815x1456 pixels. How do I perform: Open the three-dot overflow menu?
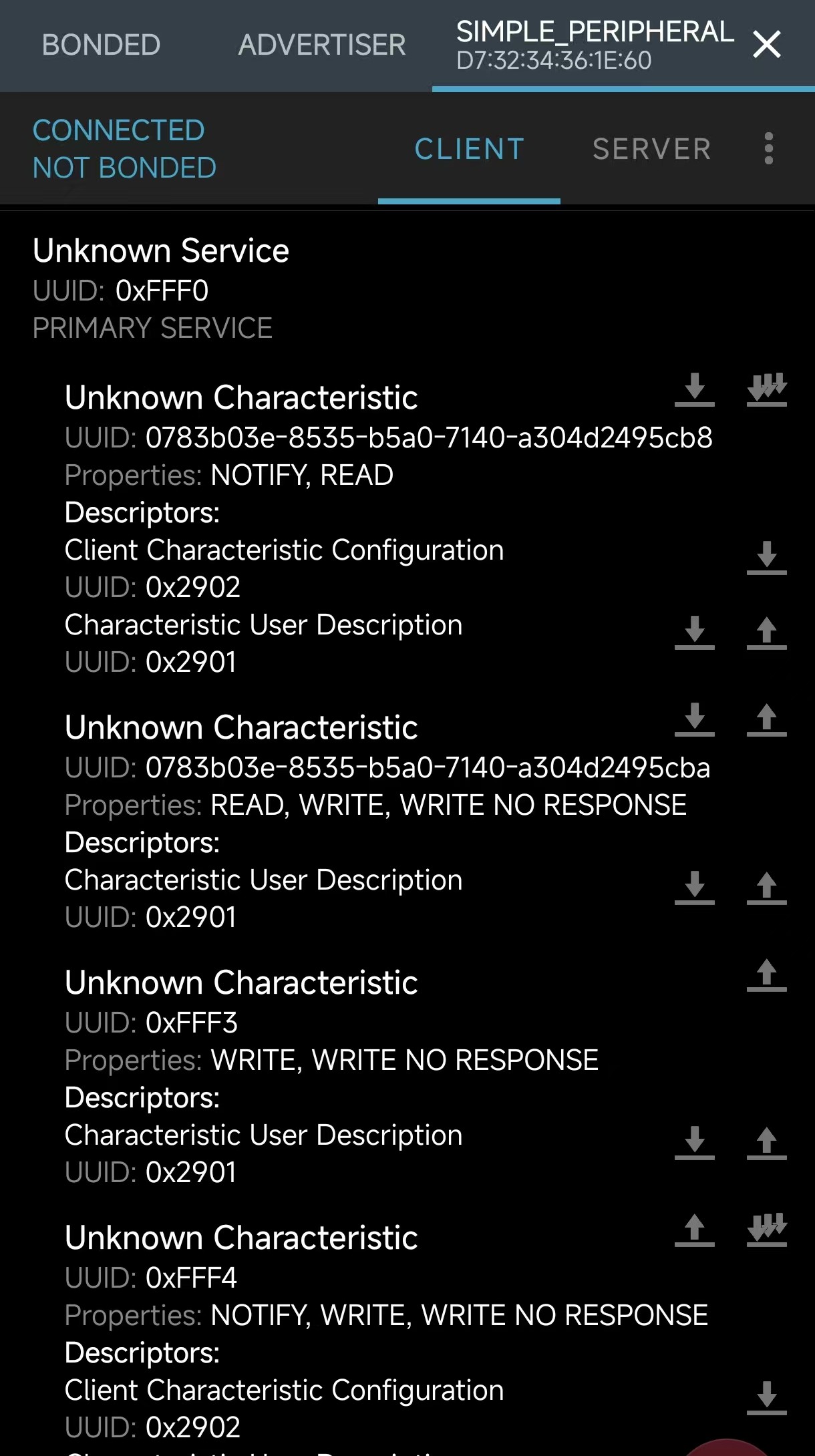(769, 148)
